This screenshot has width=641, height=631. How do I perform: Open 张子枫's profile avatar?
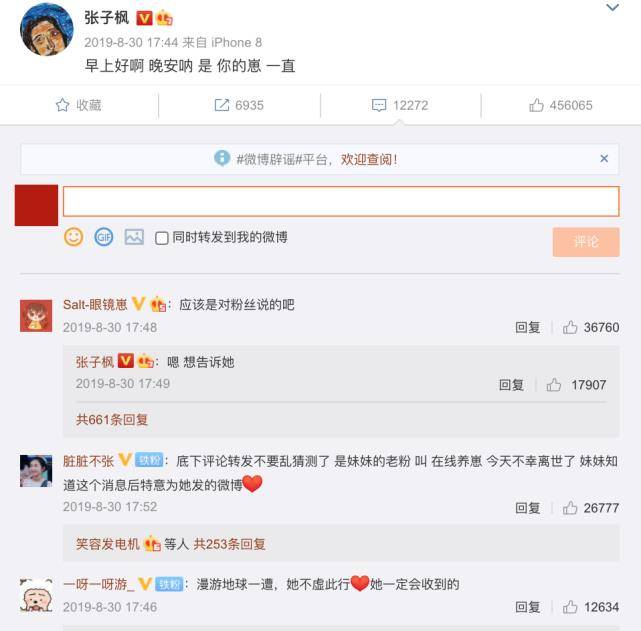coord(47,31)
